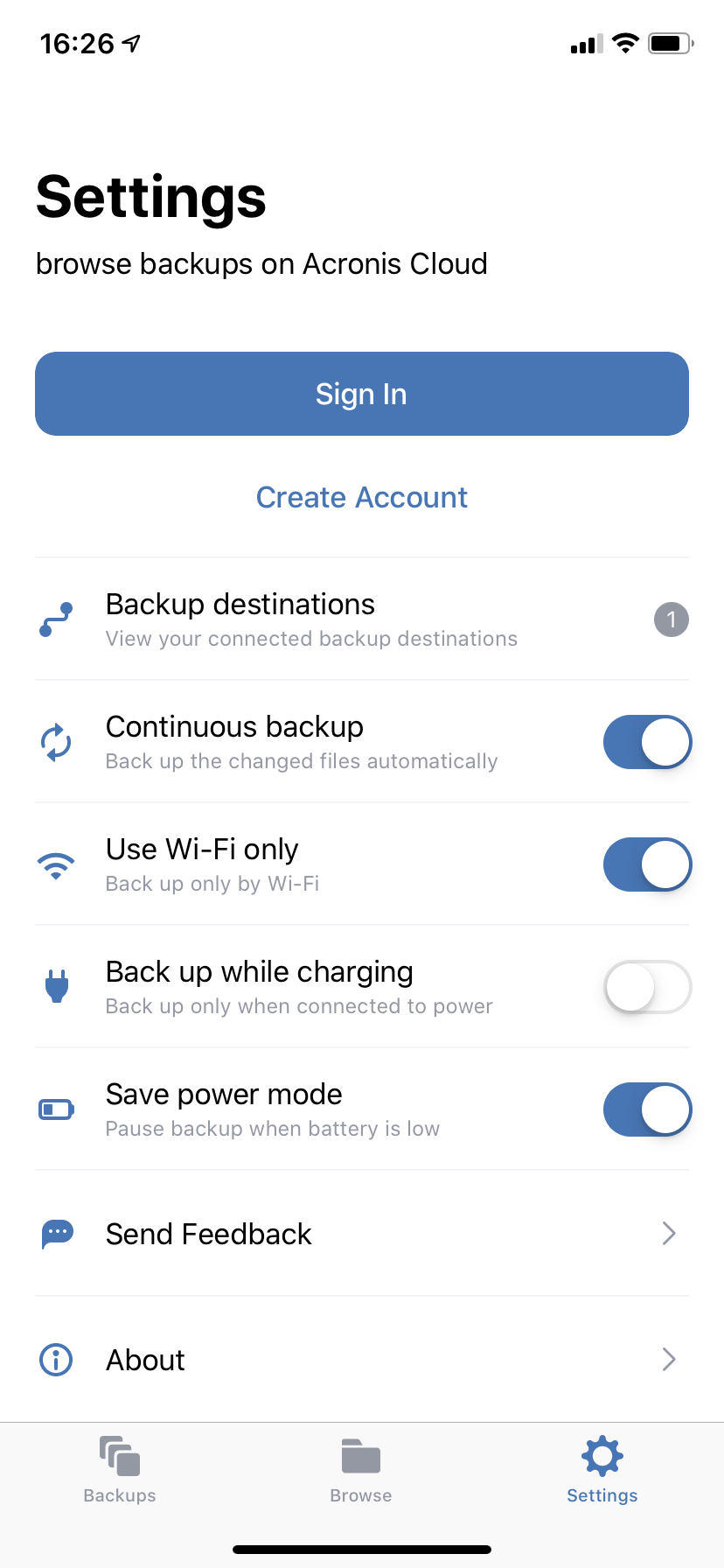Enable Back up while charging

click(x=647, y=987)
